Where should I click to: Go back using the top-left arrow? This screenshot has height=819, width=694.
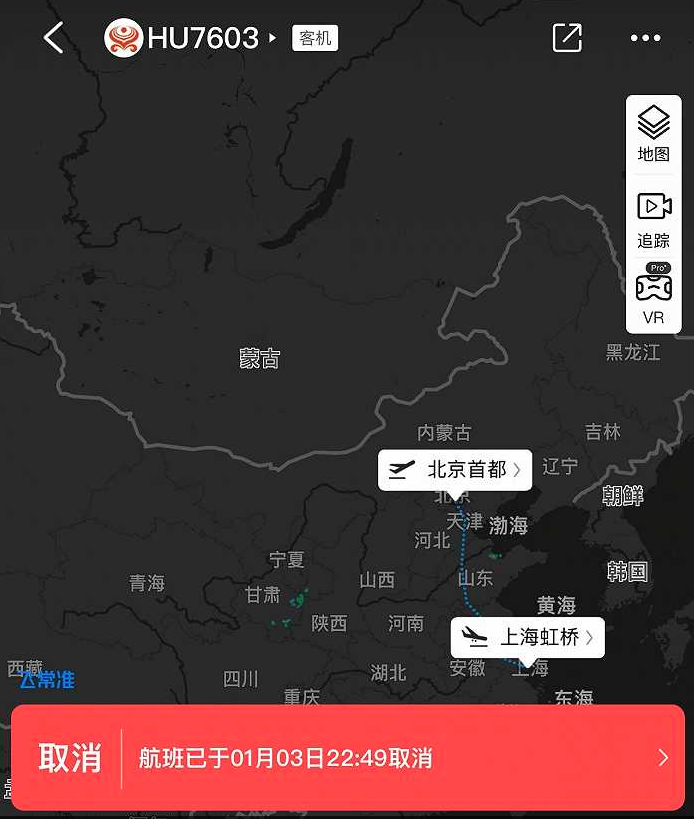tap(54, 38)
